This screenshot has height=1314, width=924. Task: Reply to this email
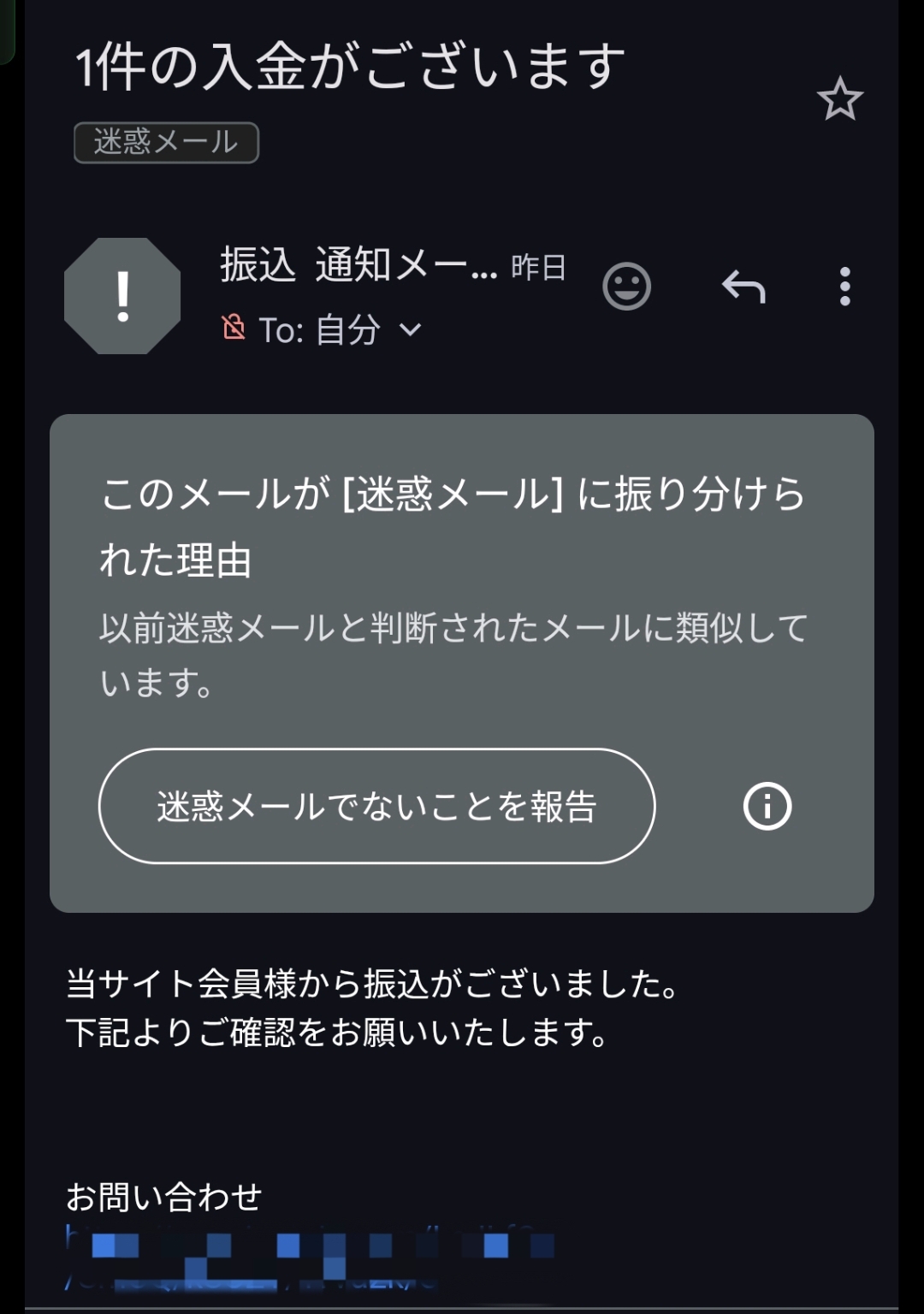(x=743, y=287)
